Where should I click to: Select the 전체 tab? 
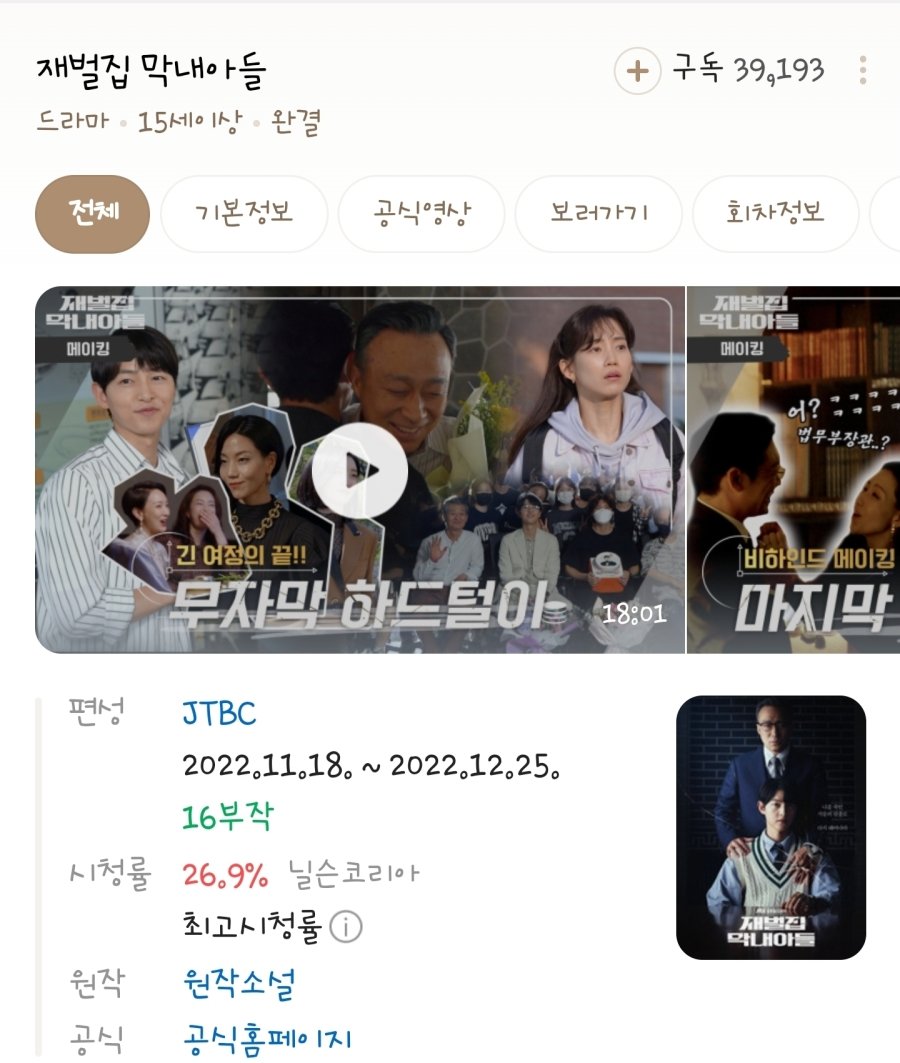[93, 214]
